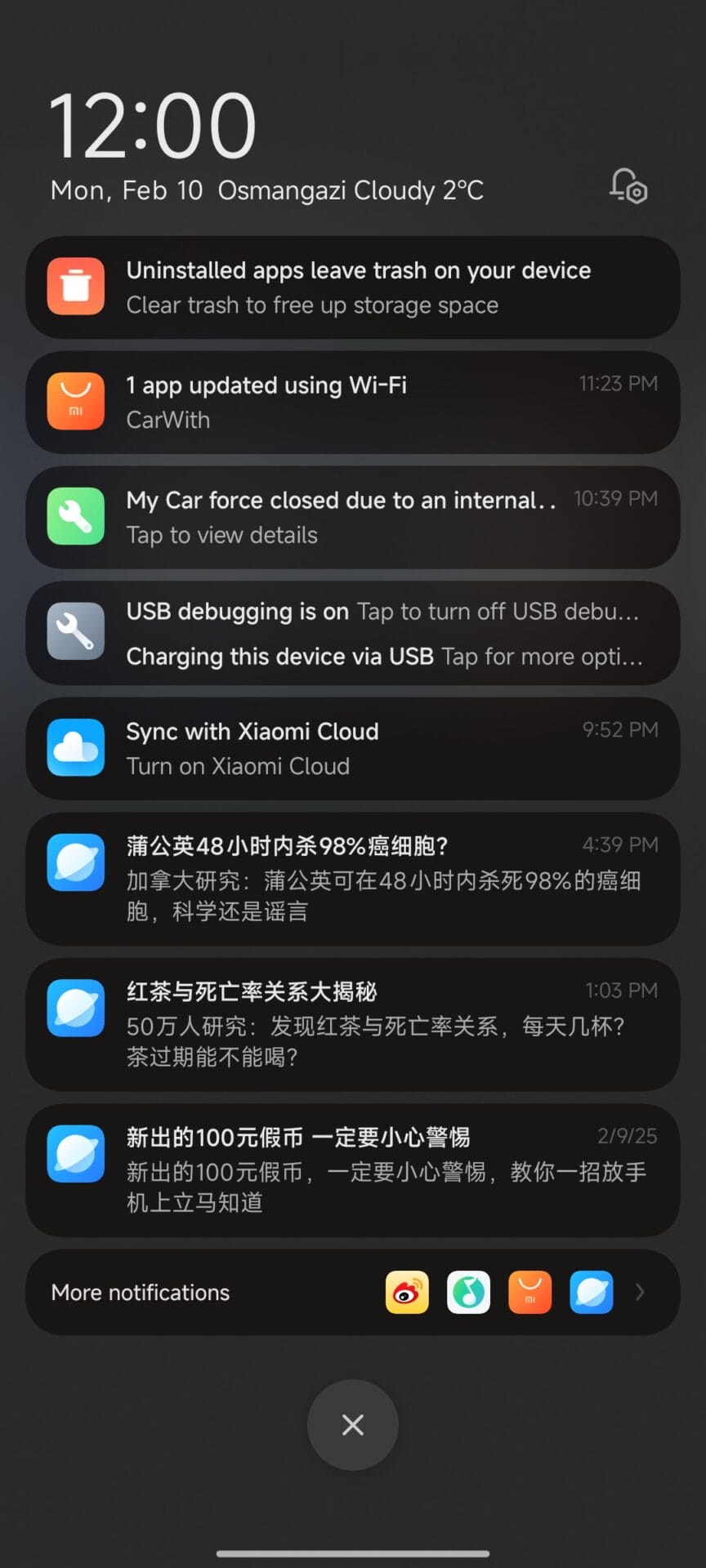This screenshot has height=1568, width=706.
Task: Open the CarWith app updated notification
Action: pyautogui.click(x=353, y=403)
